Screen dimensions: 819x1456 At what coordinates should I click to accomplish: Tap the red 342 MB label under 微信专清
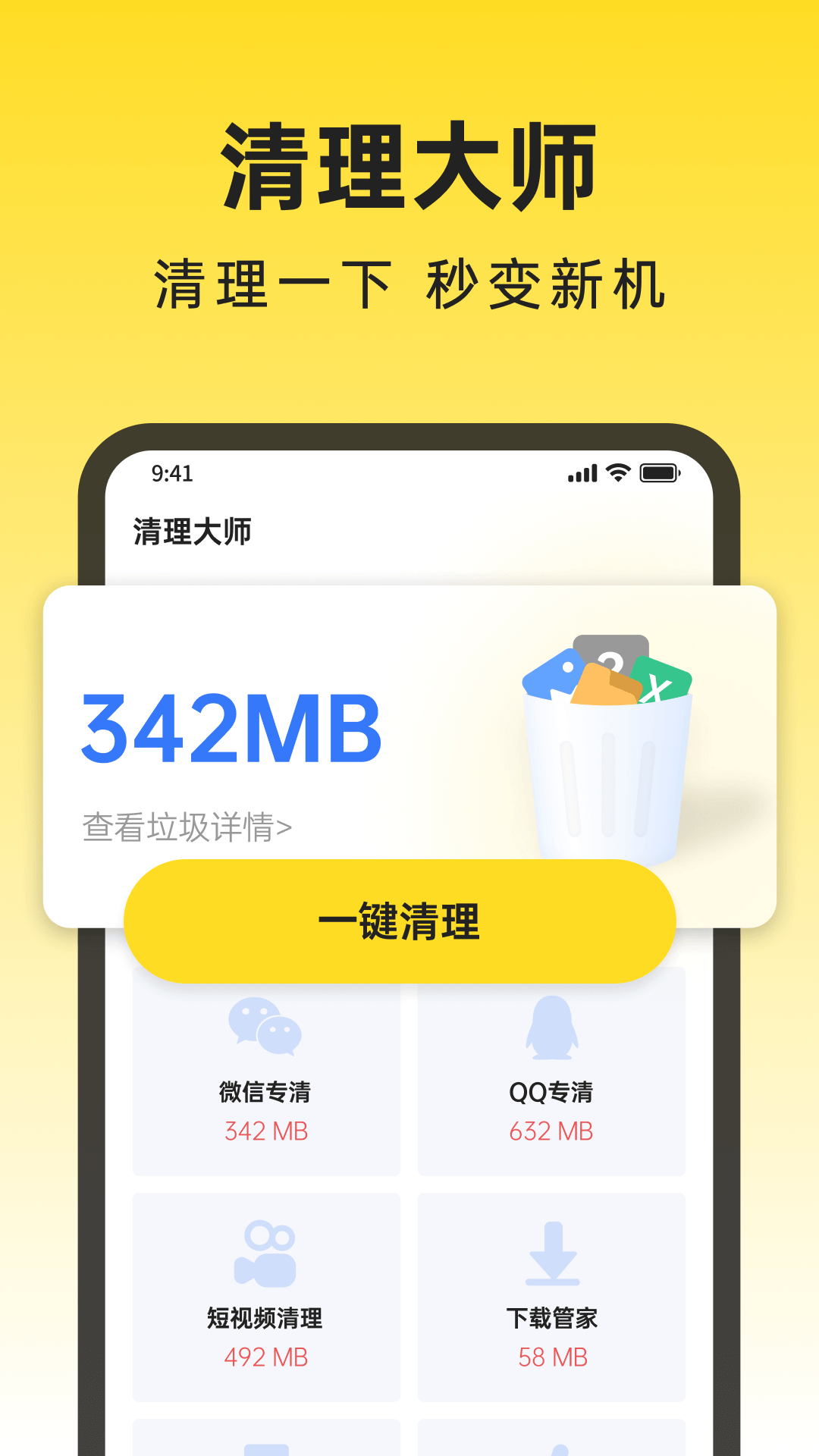coord(264,1130)
